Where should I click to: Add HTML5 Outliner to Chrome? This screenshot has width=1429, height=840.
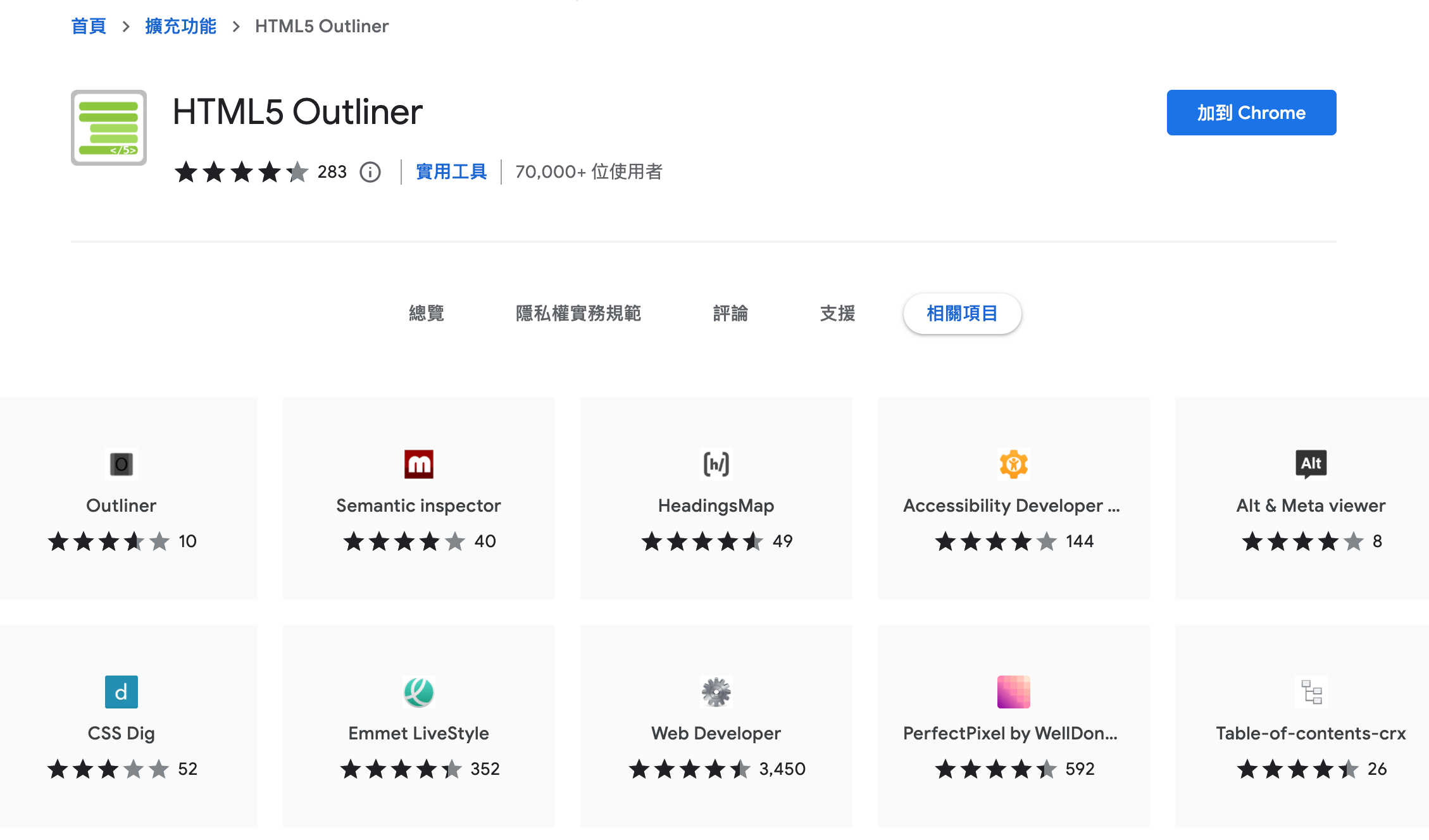[1251, 113]
